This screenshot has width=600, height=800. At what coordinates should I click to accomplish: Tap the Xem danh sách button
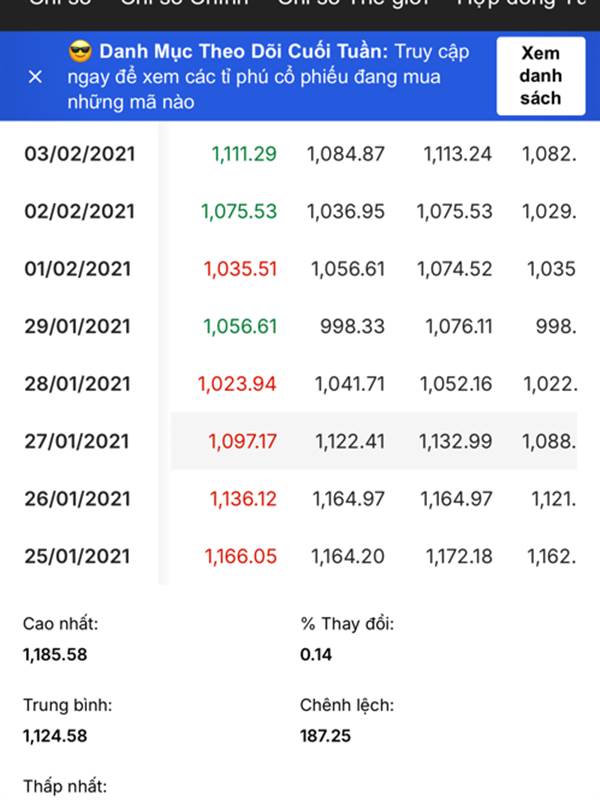[540, 76]
